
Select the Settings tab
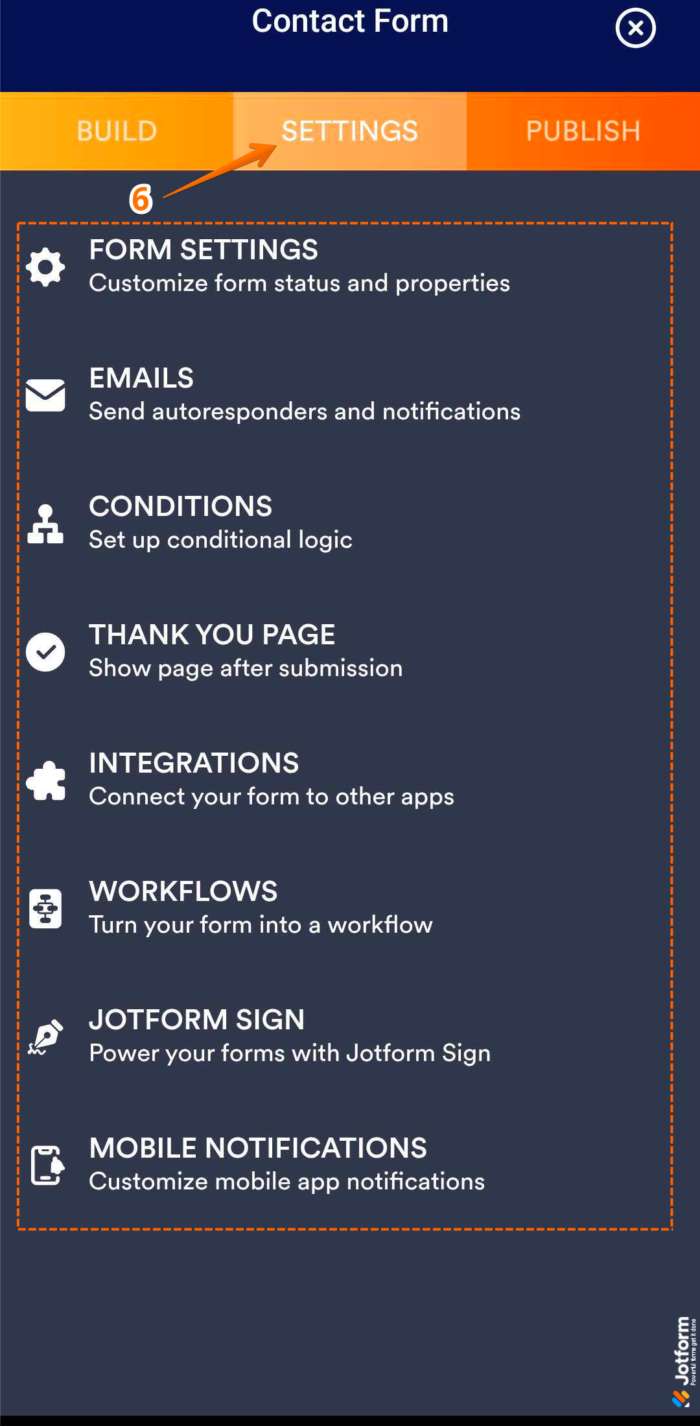tap(349, 131)
